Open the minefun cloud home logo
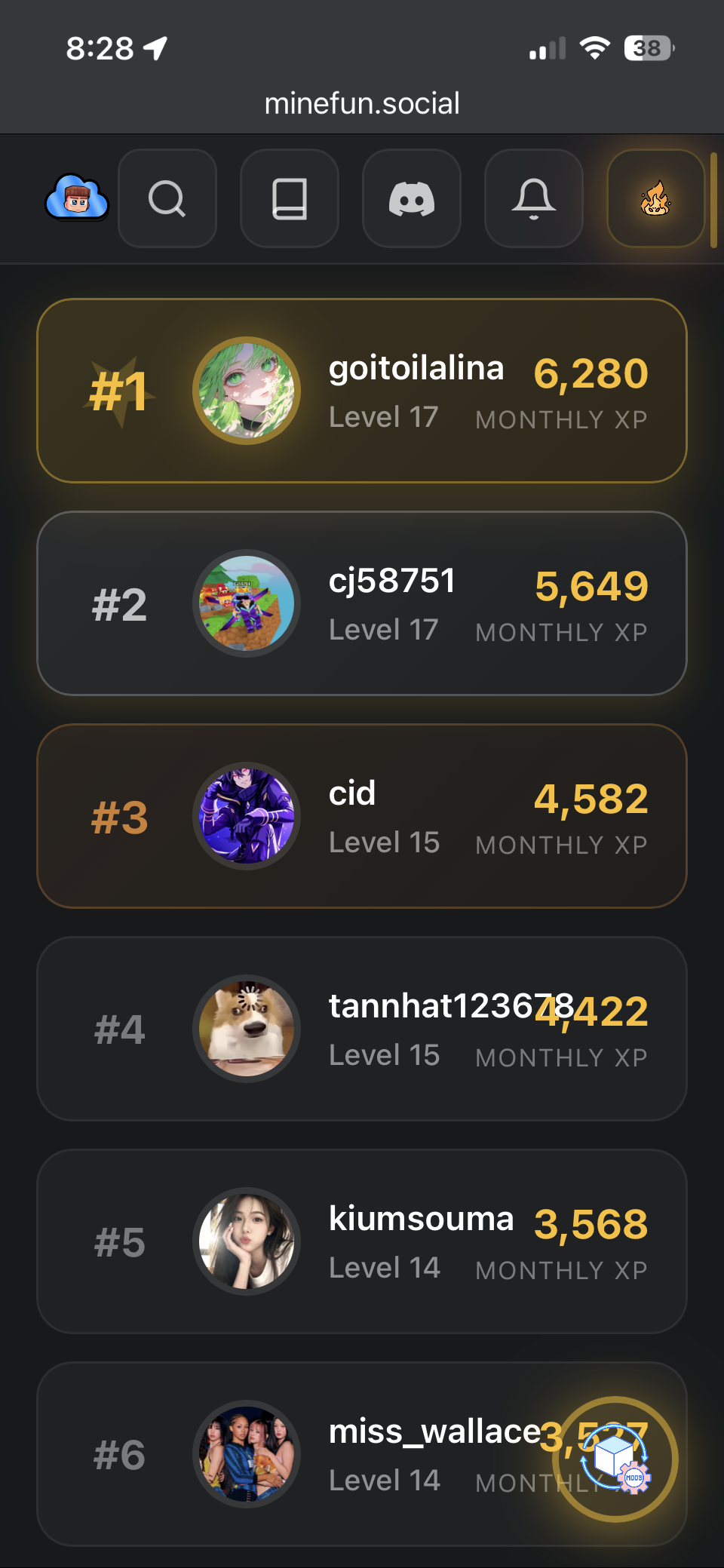The image size is (724, 1568). (x=76, y=198)
